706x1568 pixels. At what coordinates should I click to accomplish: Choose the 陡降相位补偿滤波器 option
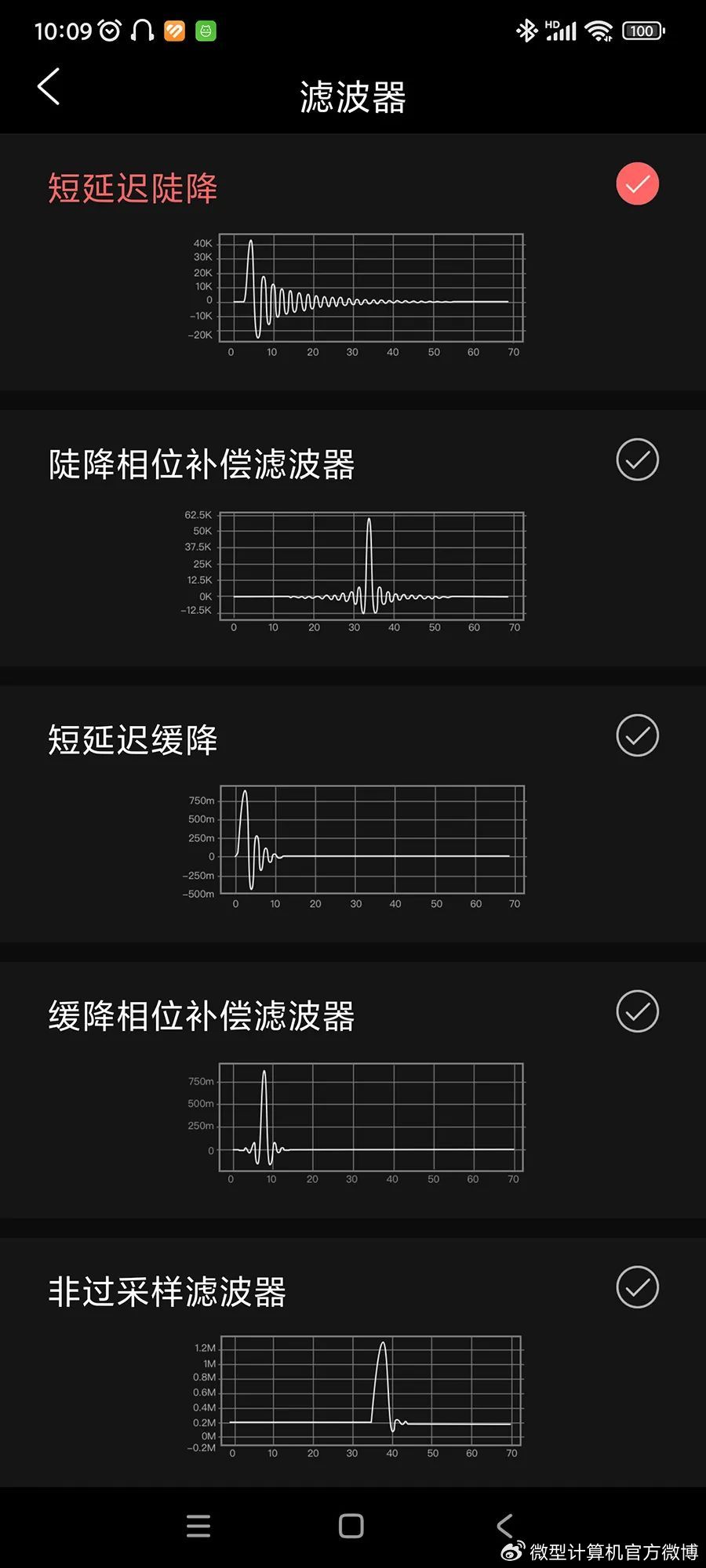click(637, 460)
